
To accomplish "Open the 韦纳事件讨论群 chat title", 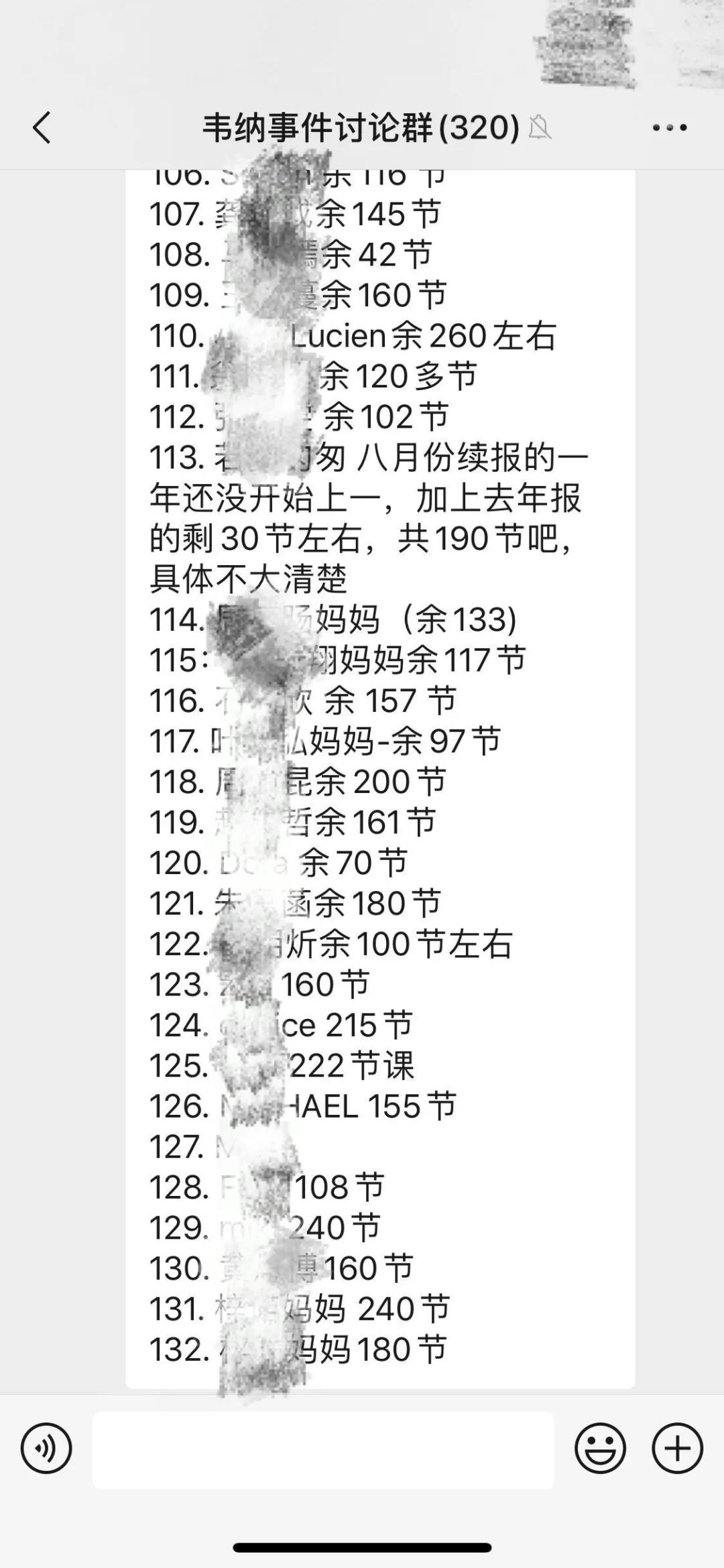I will [357, 127].
